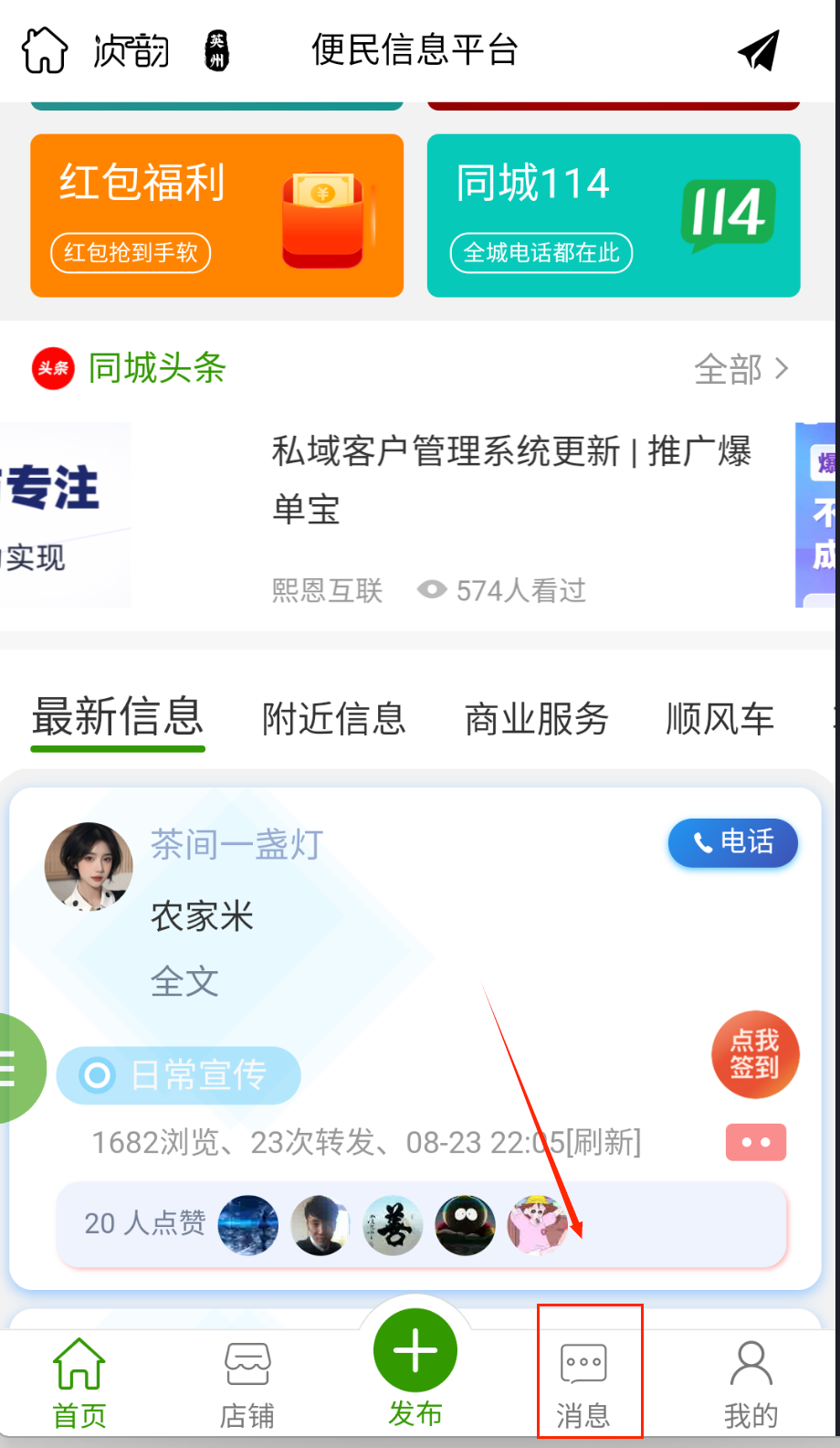The width and height of the screenshot is (840, 1448).
Task: Open 同城114 phone directory card
Action: 614,216
